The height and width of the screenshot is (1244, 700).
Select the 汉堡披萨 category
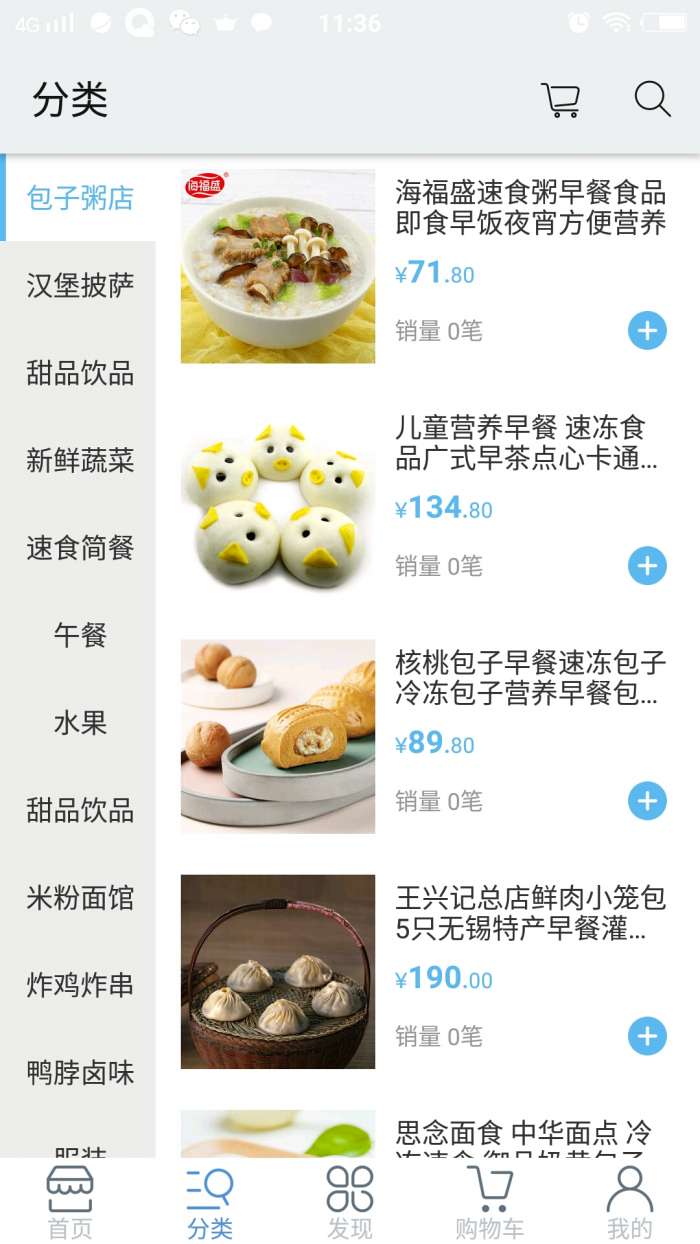click(80, 286)
